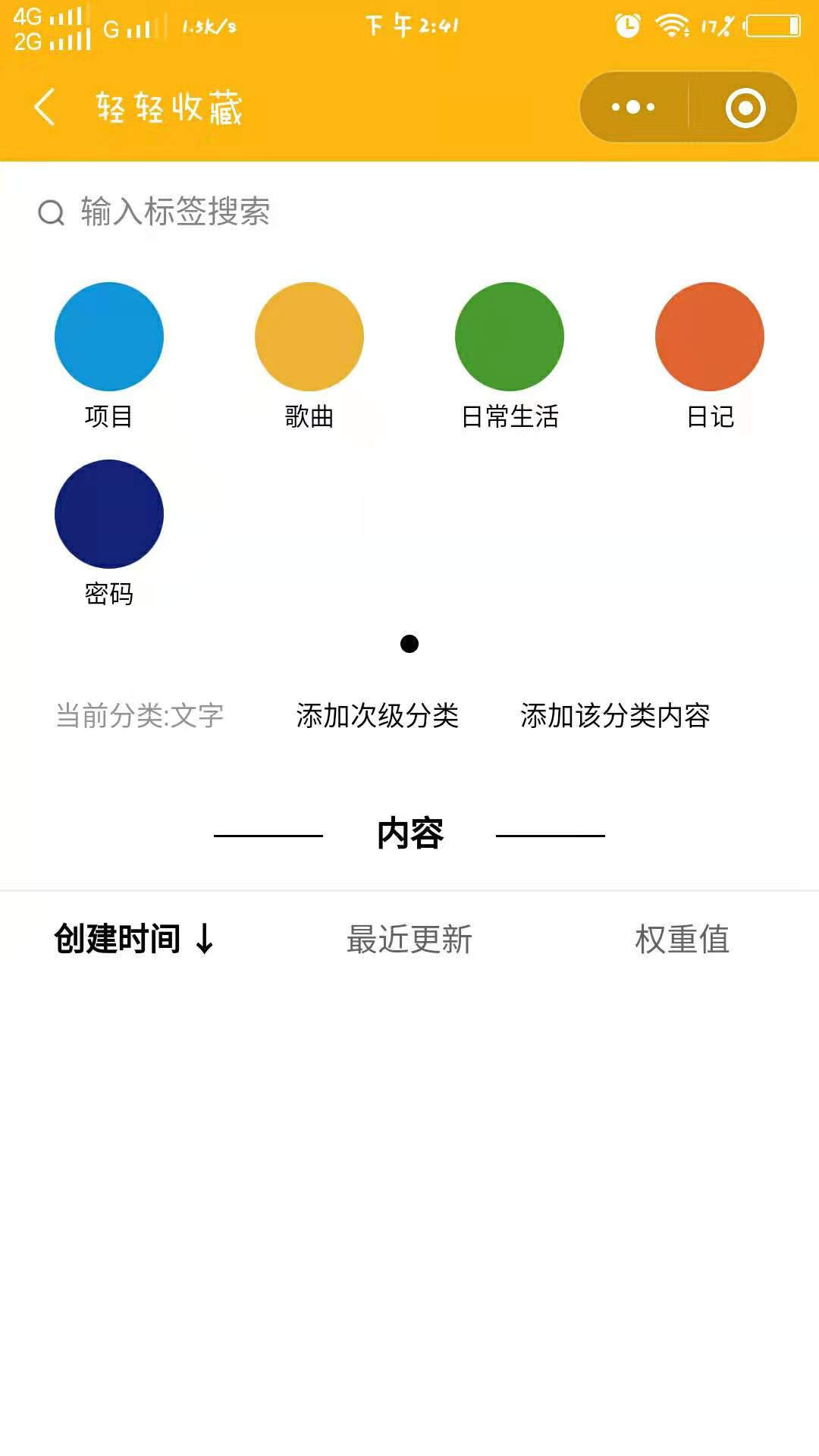
Task: Open the 日记 category
Action: point(710,337)
